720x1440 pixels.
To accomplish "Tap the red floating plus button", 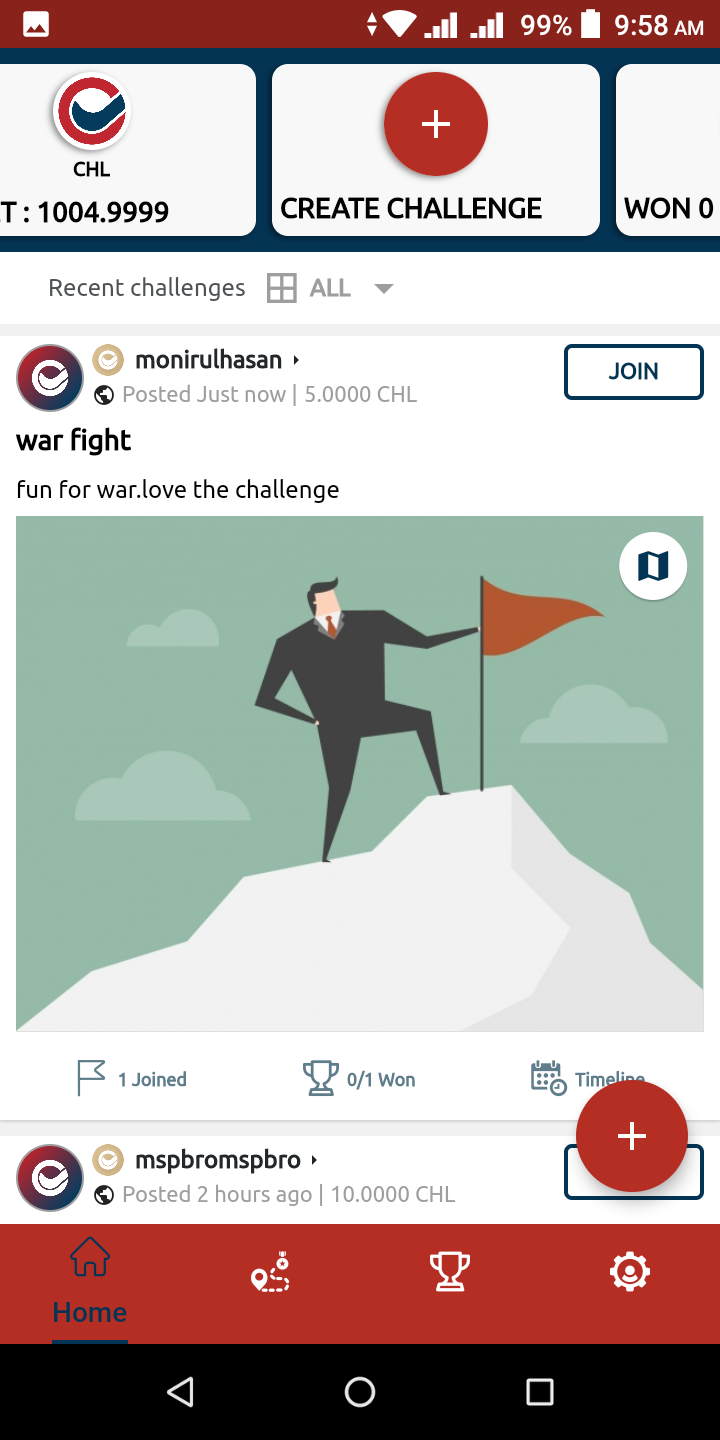I will coord(631,1136).
